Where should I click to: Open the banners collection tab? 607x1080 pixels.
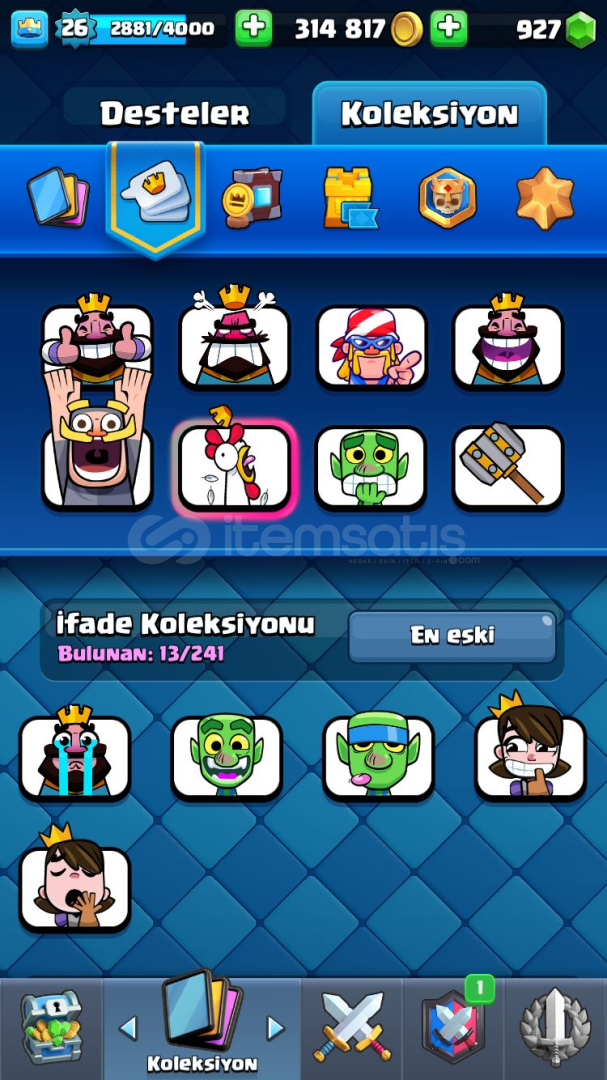[251, 197]
